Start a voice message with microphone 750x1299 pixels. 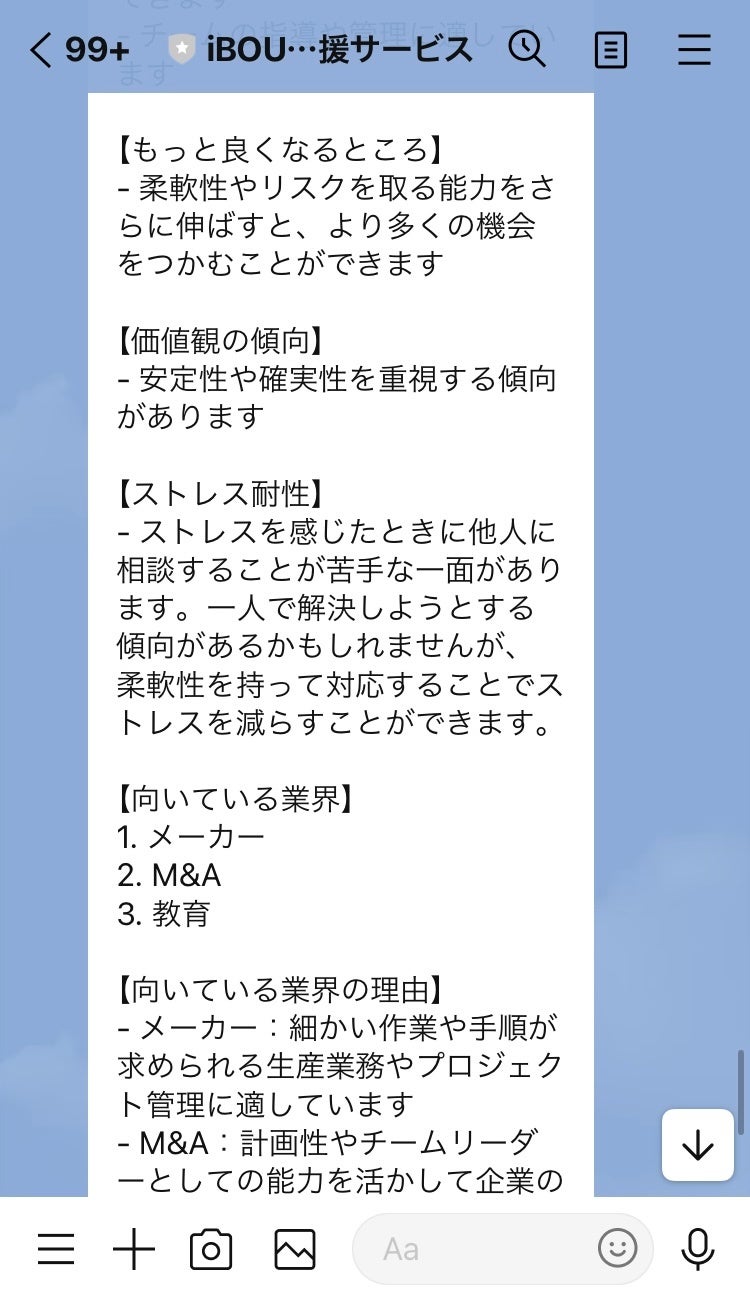[x=697, y=1249]
